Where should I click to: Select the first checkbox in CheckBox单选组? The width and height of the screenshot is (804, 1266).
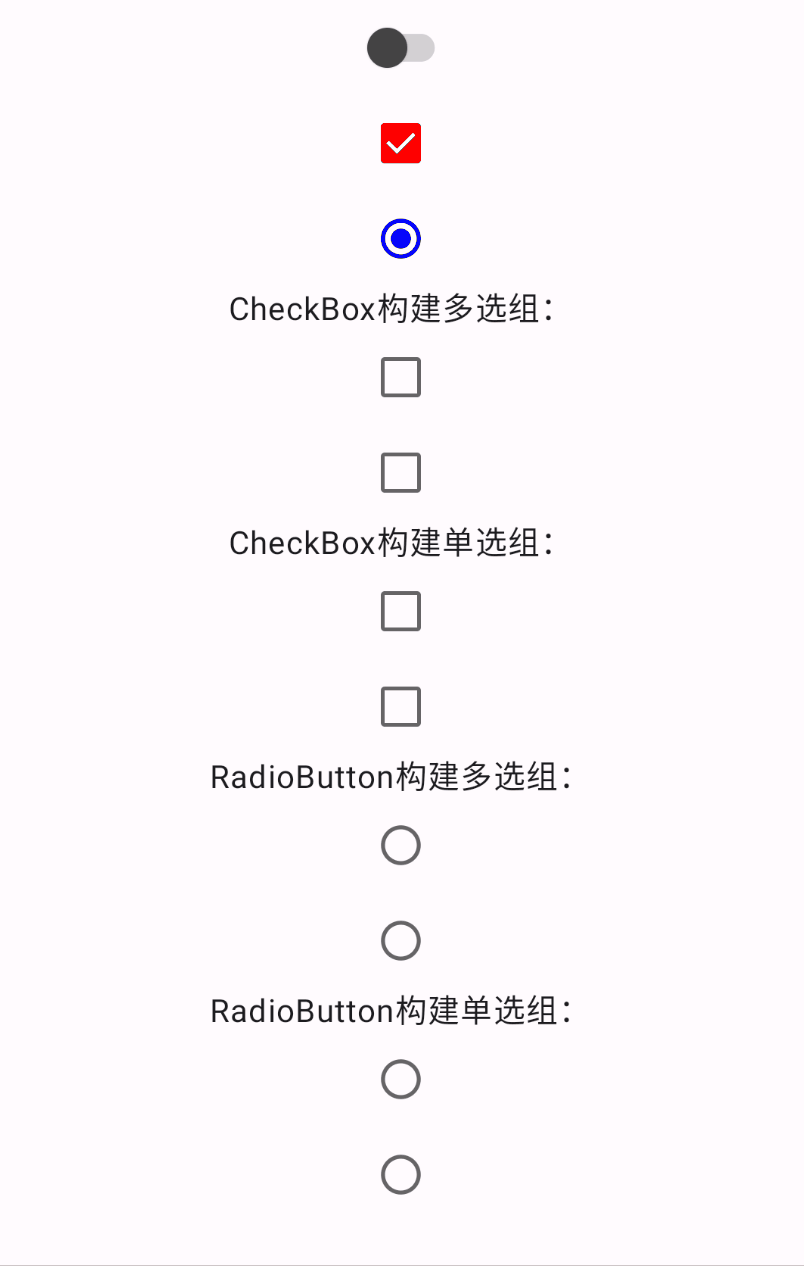tap(400, 611)
